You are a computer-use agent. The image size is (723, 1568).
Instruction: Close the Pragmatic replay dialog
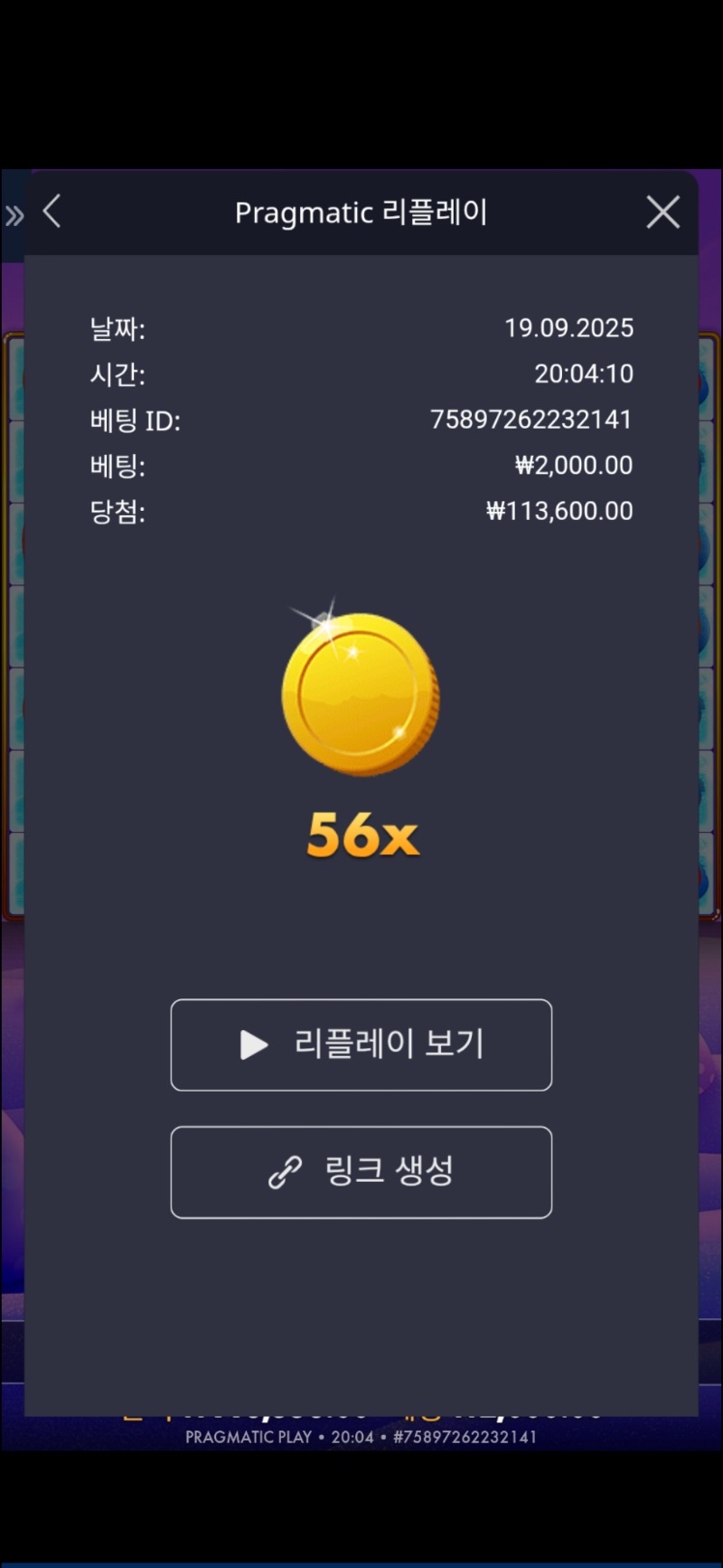(x=663, y=213)
